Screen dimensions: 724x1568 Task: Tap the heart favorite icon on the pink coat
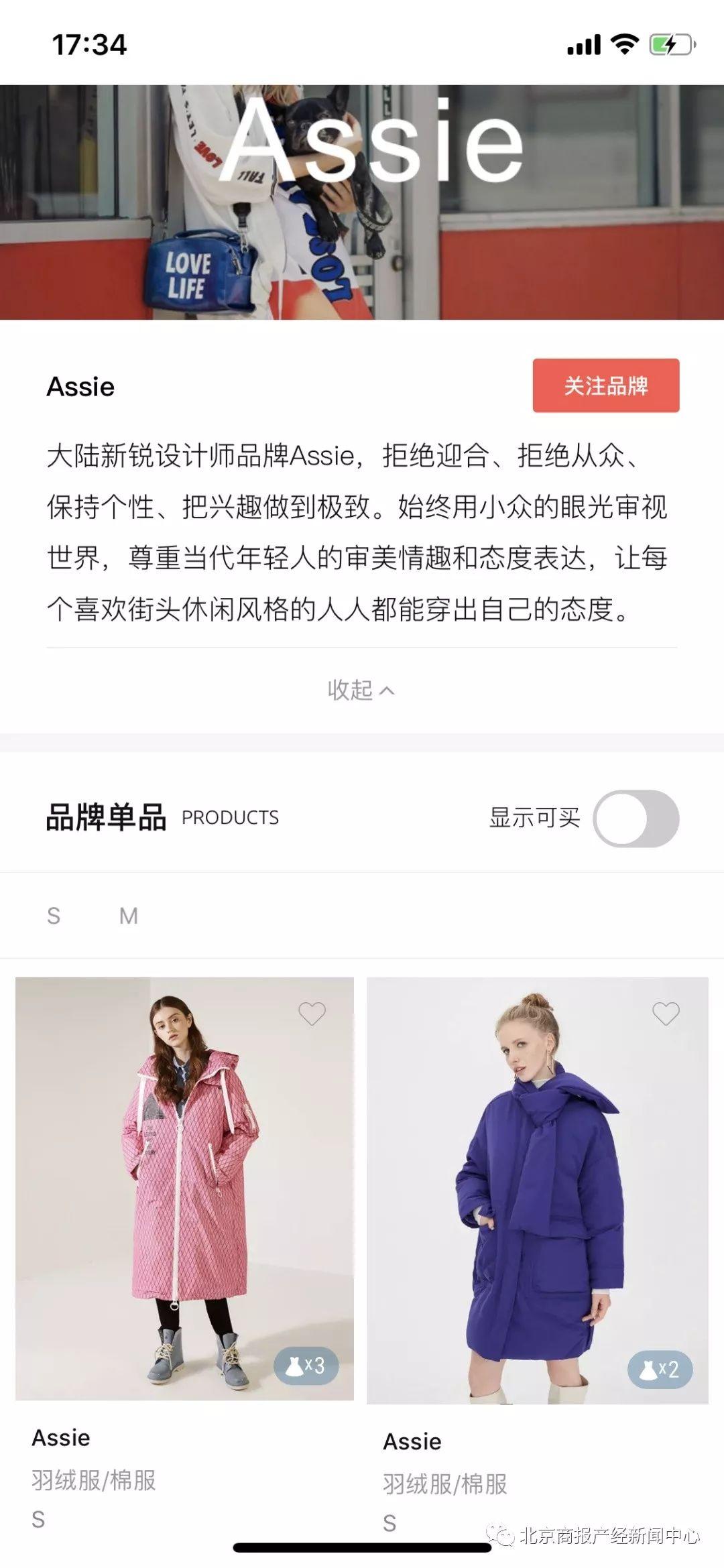(311, 1014)
